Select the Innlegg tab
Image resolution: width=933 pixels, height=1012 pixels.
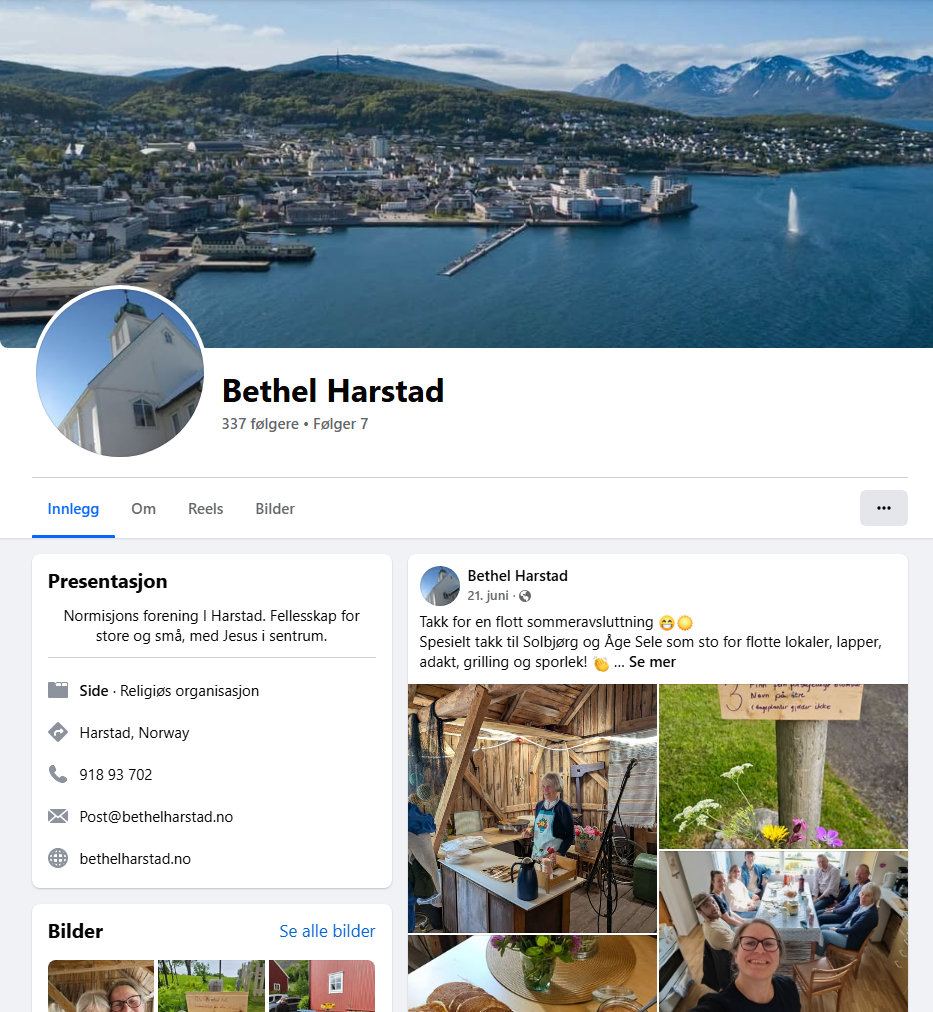[74, 509]
